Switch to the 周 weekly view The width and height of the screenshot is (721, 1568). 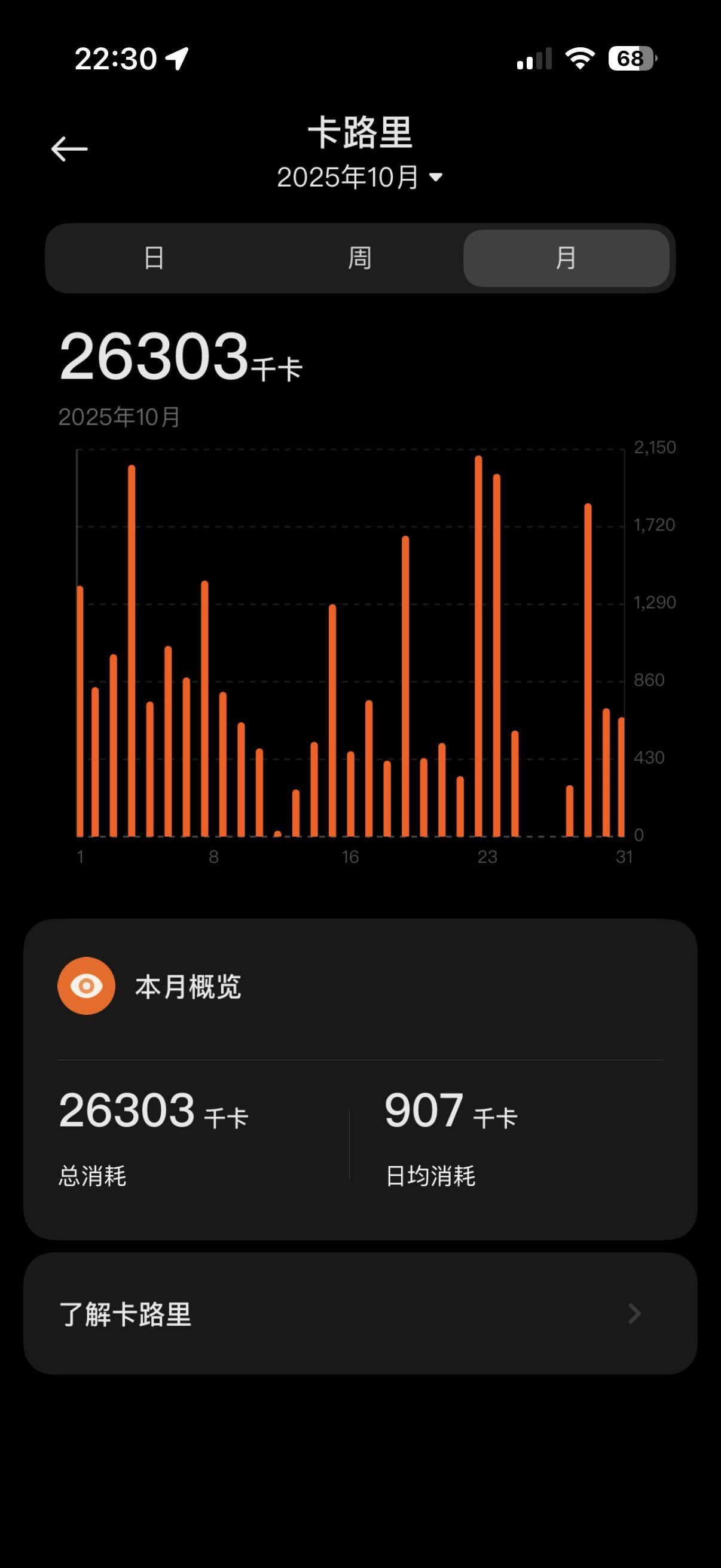[x=360, y=258]
